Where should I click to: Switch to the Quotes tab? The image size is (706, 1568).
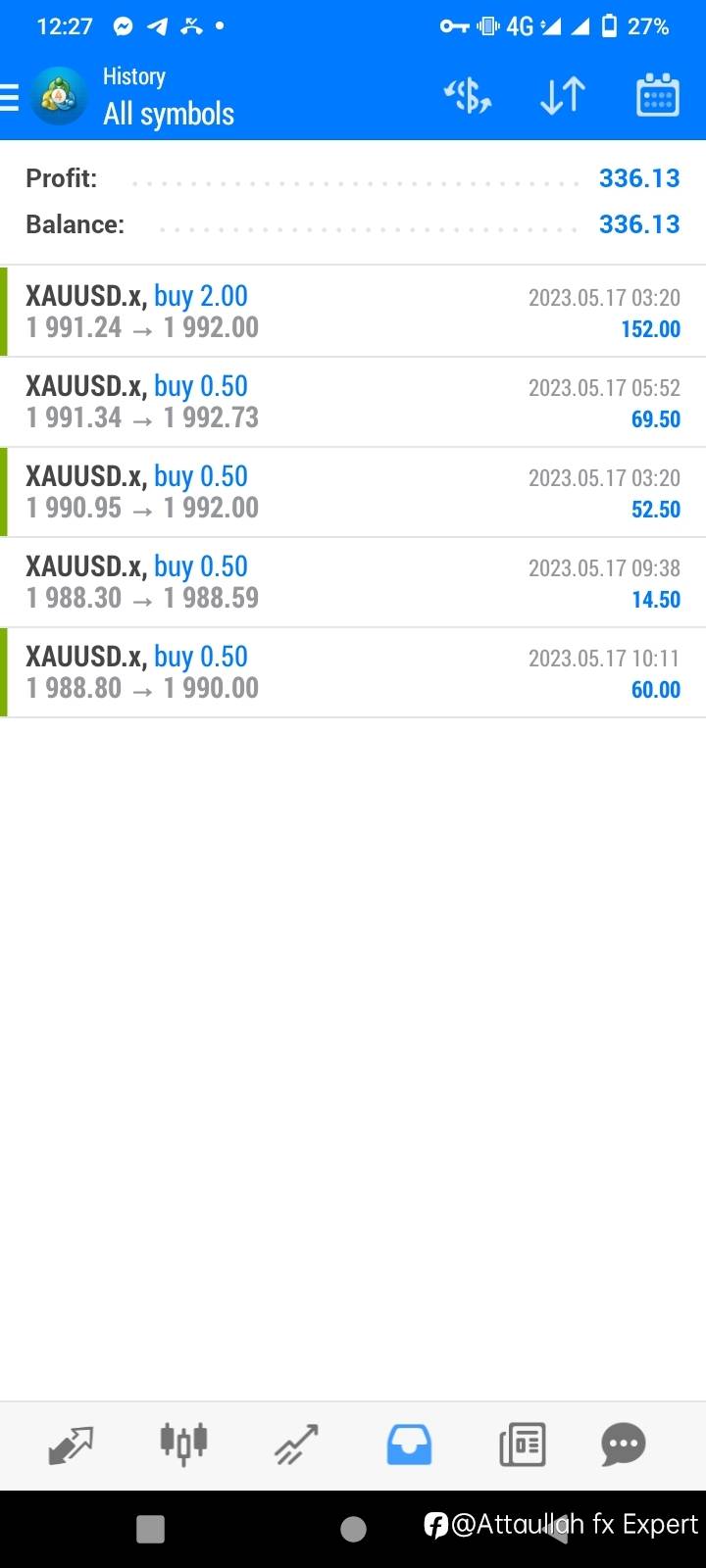[x=71, y=1445]
